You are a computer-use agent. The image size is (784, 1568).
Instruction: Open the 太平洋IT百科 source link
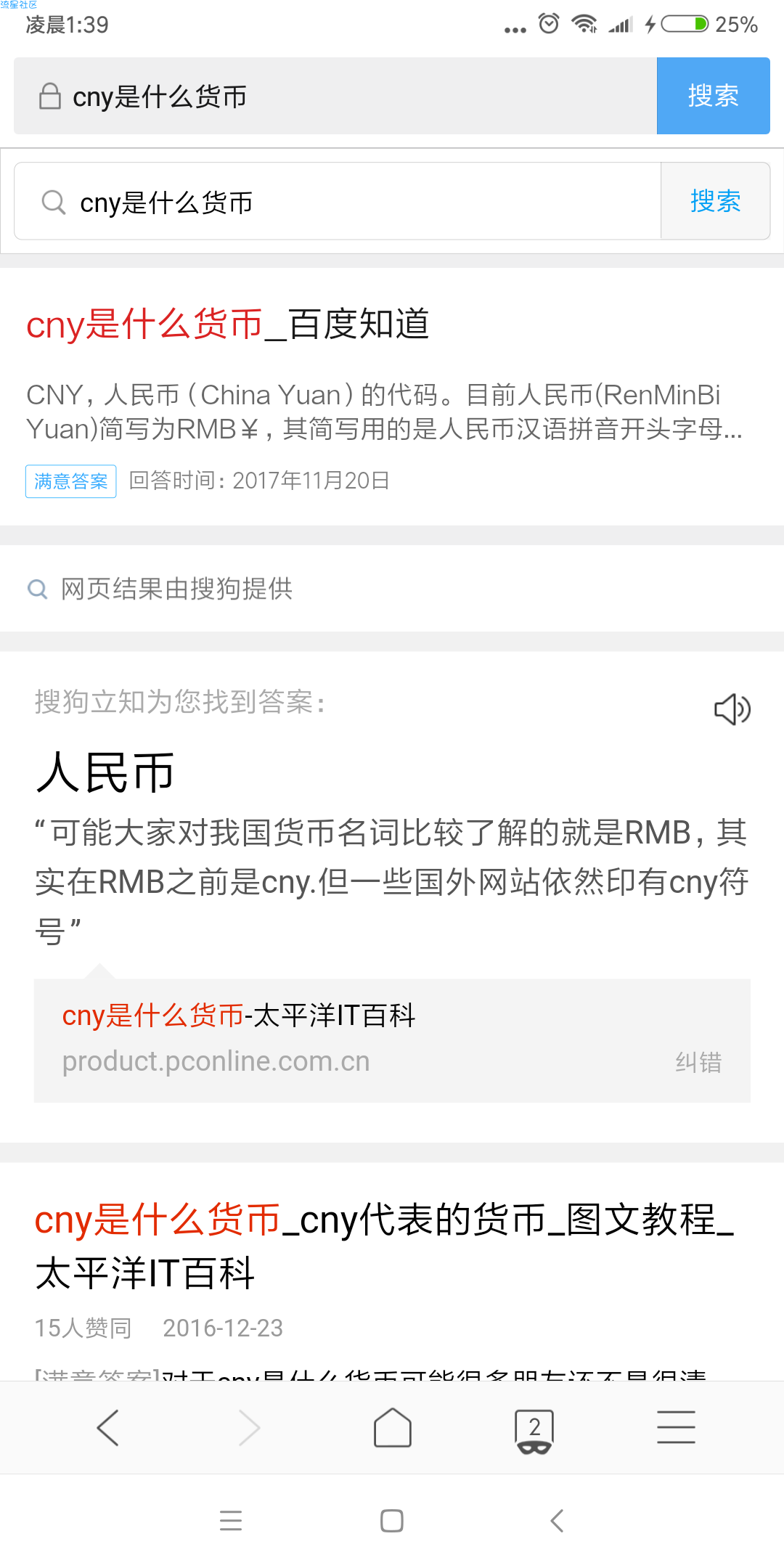coord(240,1016)
